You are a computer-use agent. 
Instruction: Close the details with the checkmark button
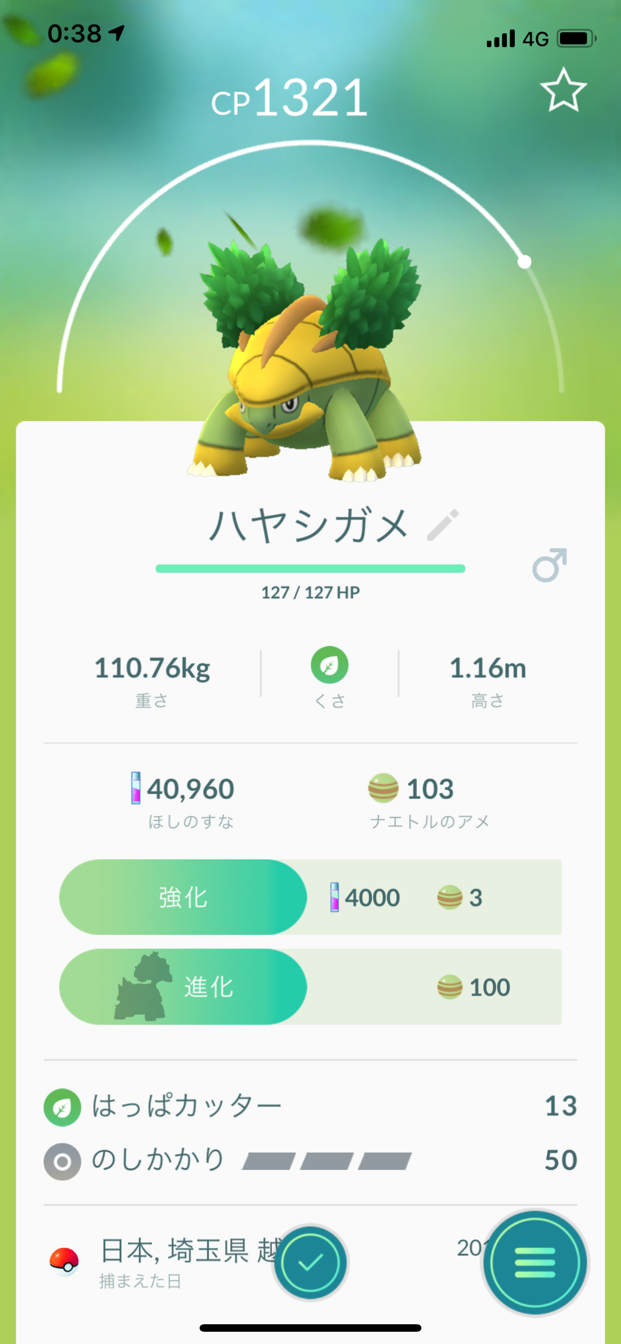(x=310, y=1263)
